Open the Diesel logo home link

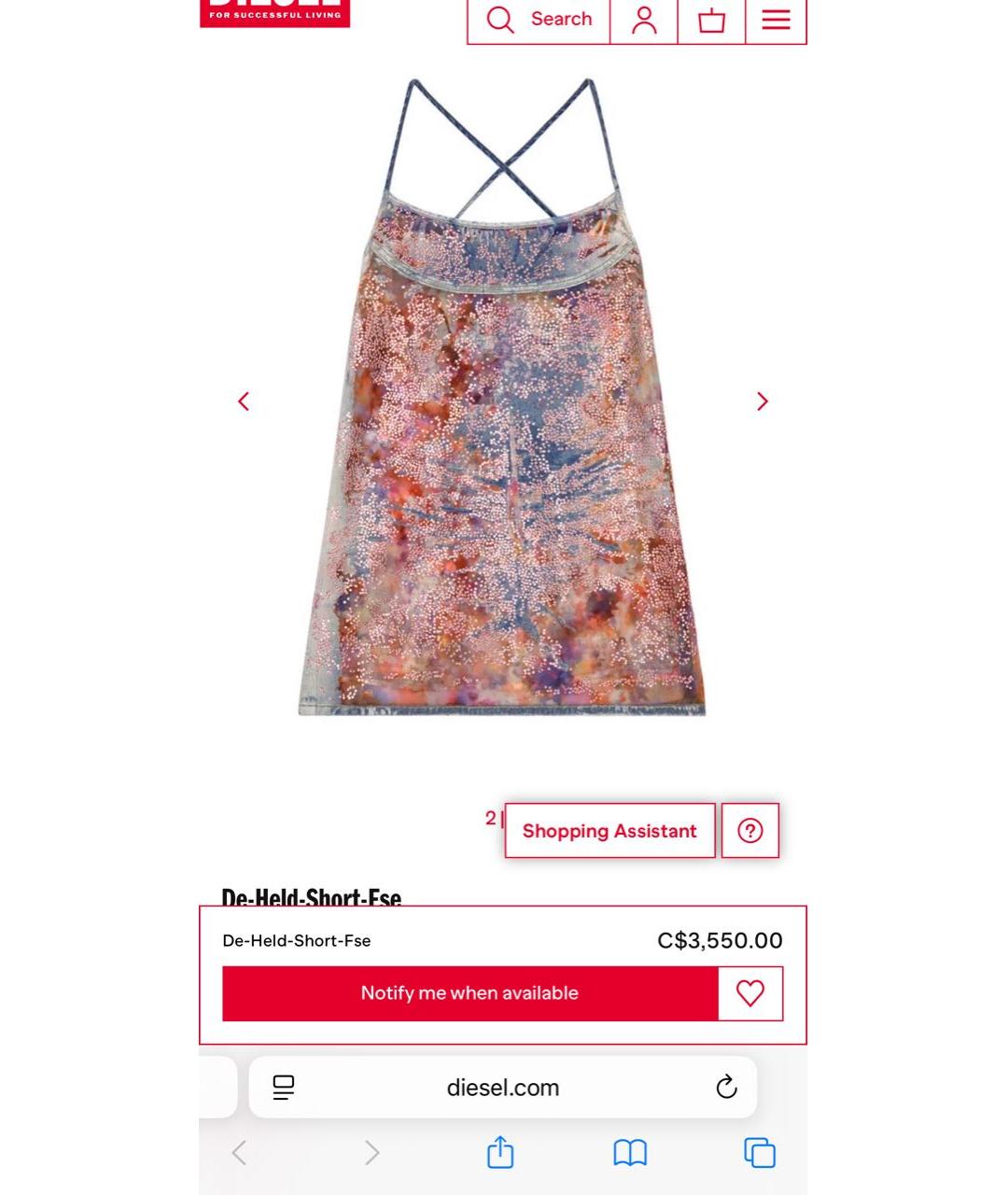coord(274,12)
